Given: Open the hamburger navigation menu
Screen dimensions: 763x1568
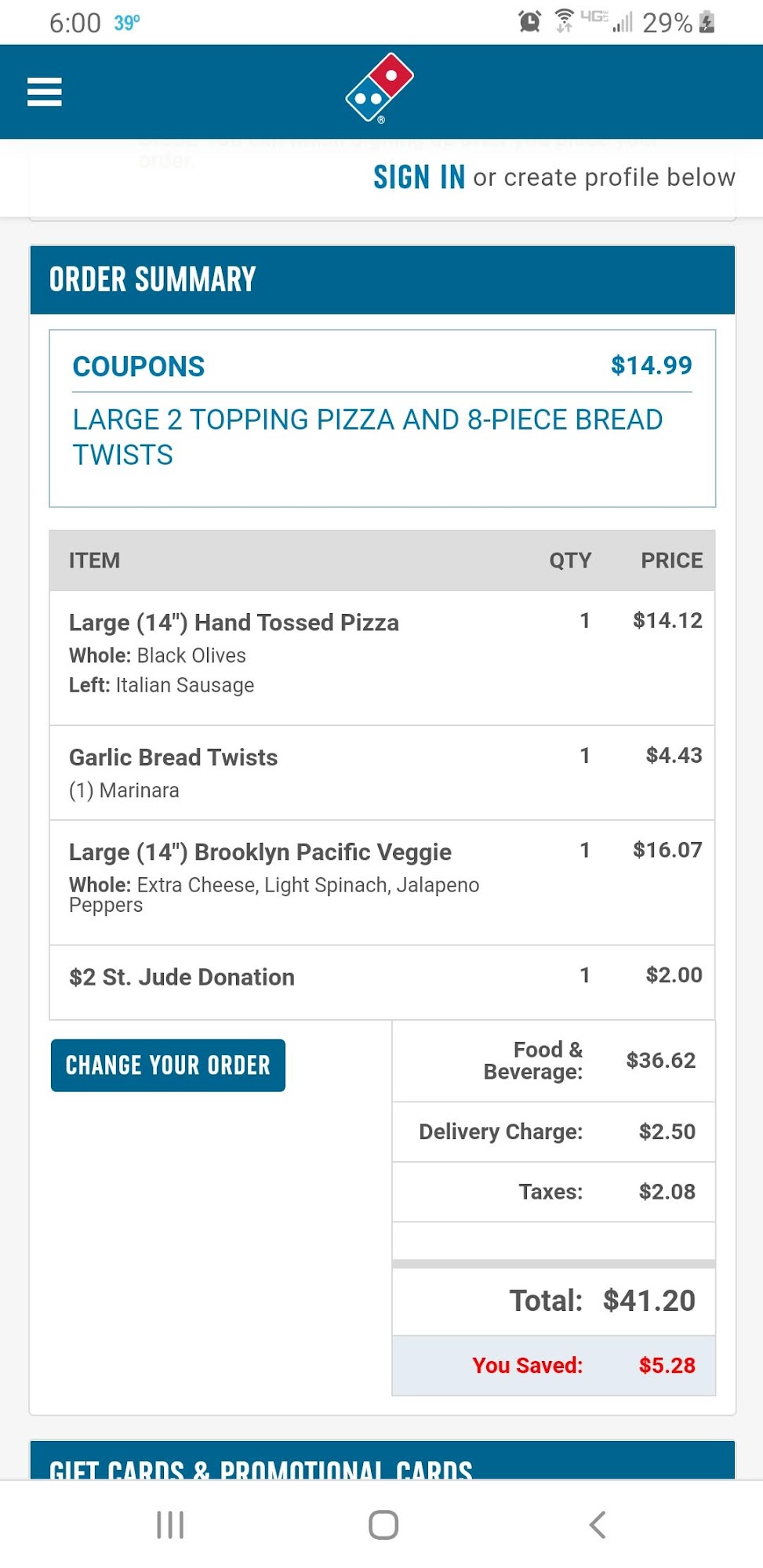Looking at the screenshot, I should coord(44,91).
